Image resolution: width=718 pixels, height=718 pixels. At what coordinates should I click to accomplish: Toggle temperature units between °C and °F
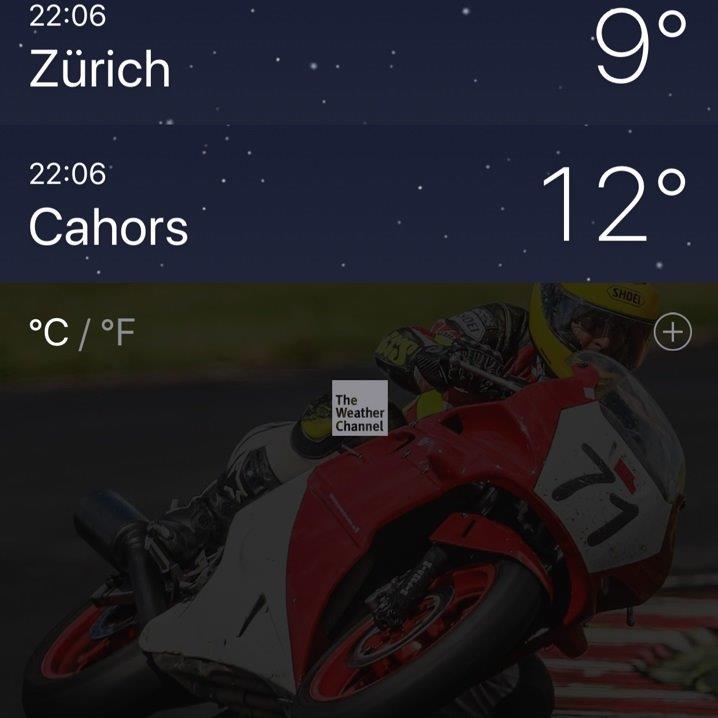[x=82, y=332]
